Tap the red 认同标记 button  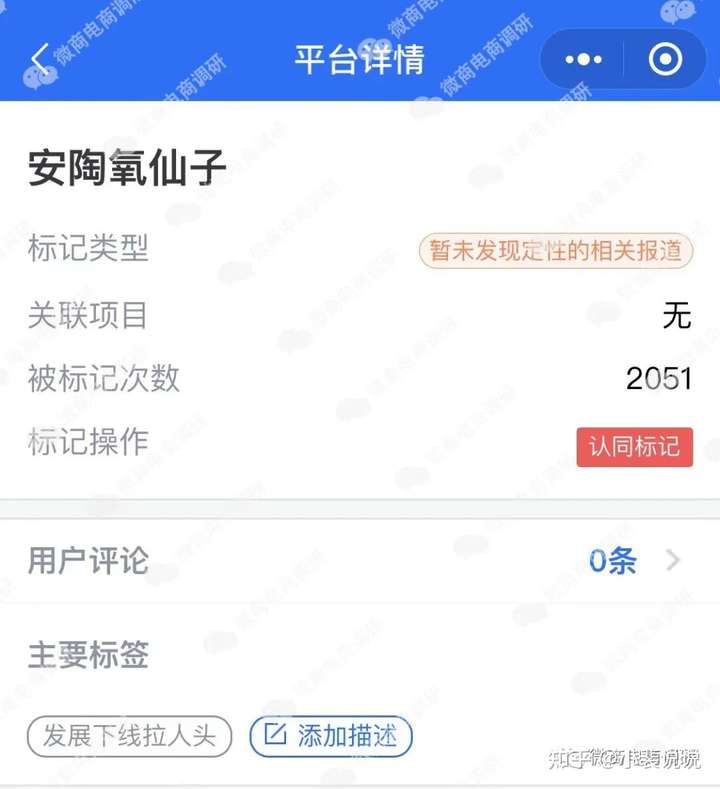pos(634,447)
